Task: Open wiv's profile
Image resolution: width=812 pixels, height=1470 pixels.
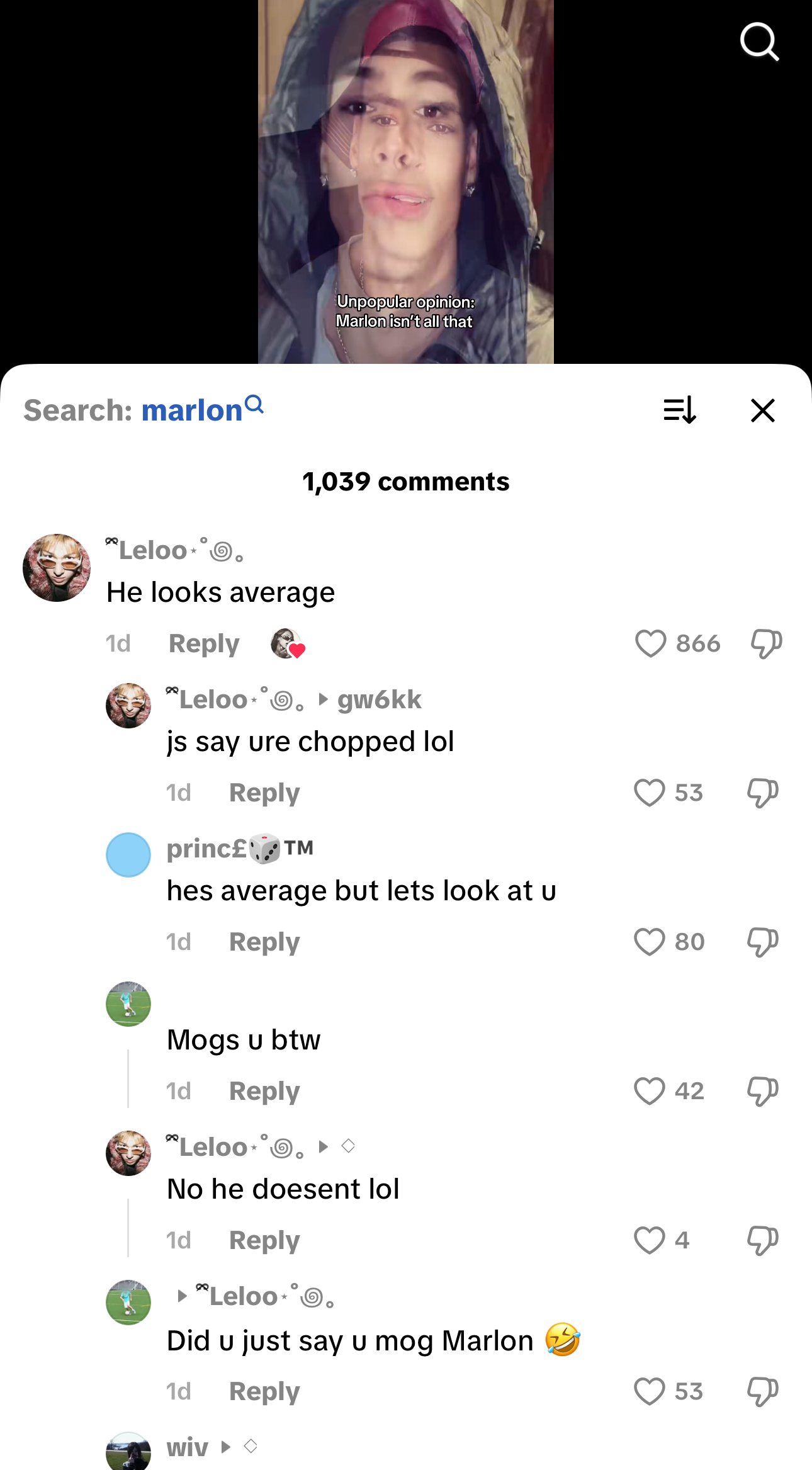Action: tap(187, 1447)
